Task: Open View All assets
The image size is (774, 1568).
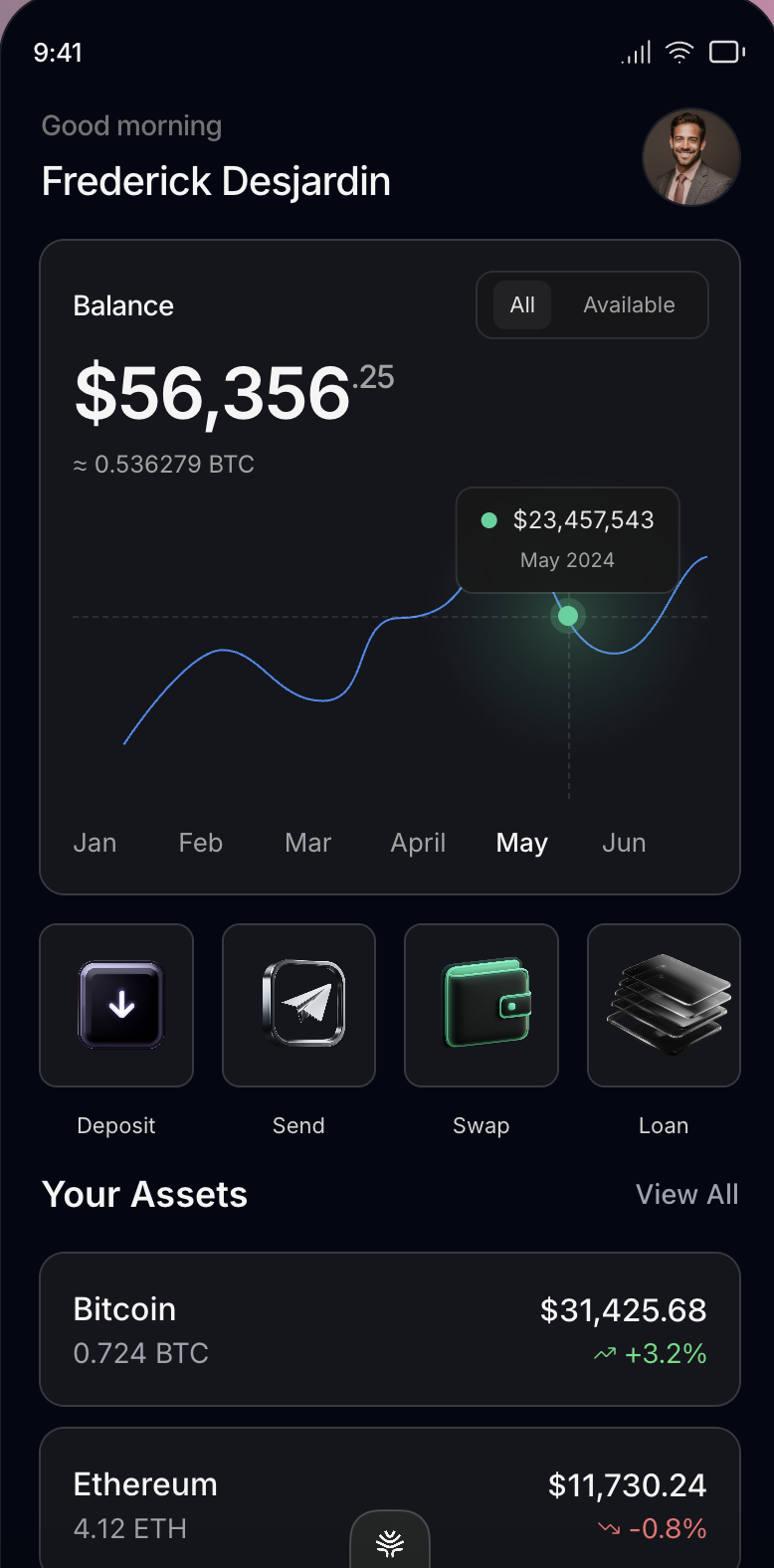Action: pos(687,1194)
